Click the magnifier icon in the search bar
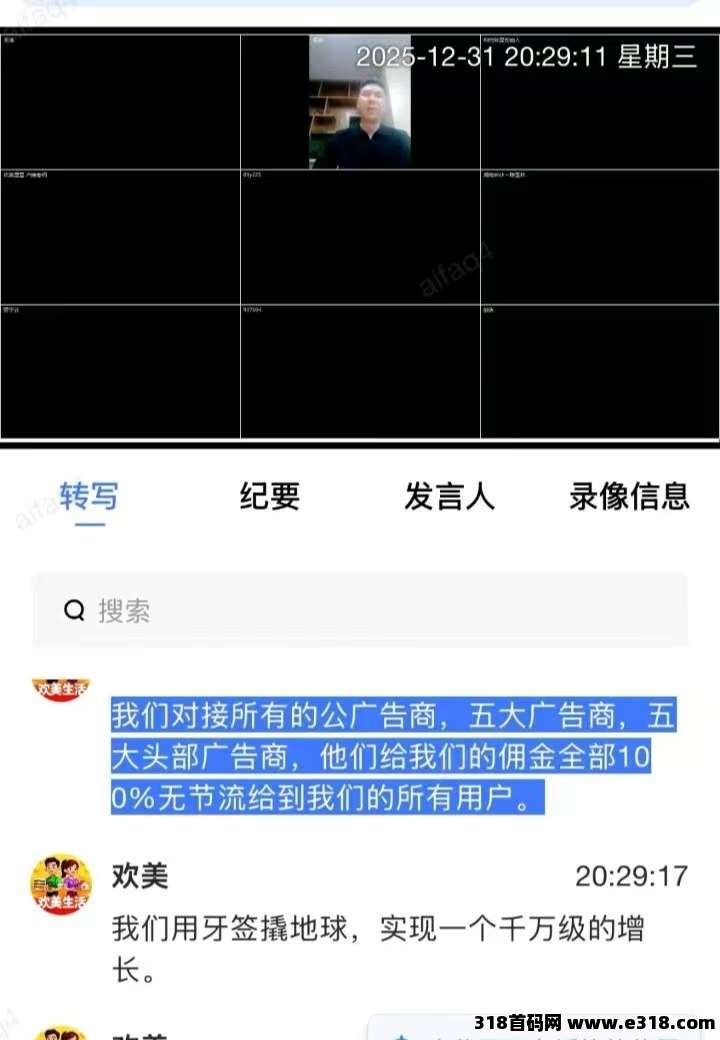The height and width of the screenshot is (1040, 720). [x=74, y=610]
